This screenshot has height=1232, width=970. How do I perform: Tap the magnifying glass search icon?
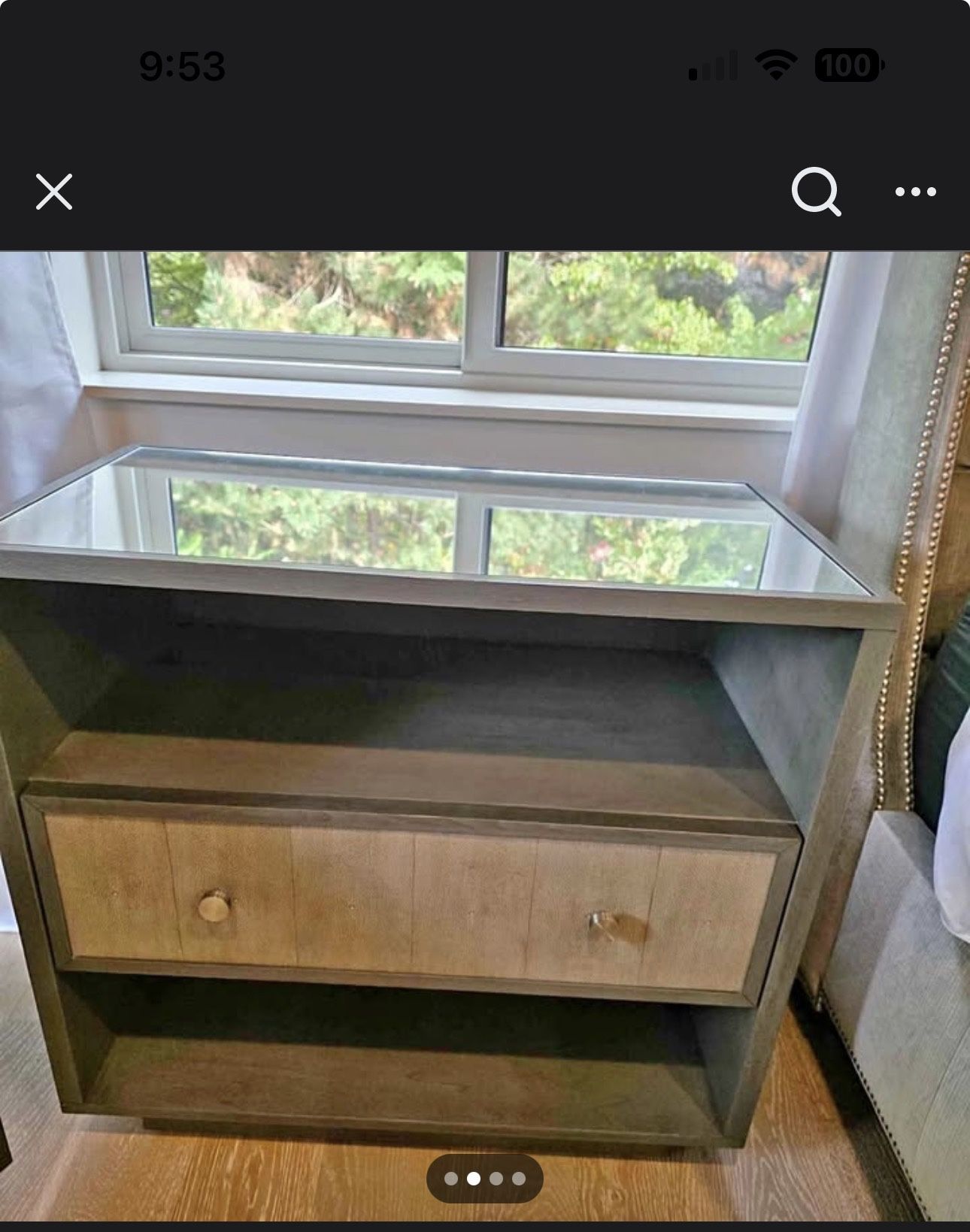(816, 192)
